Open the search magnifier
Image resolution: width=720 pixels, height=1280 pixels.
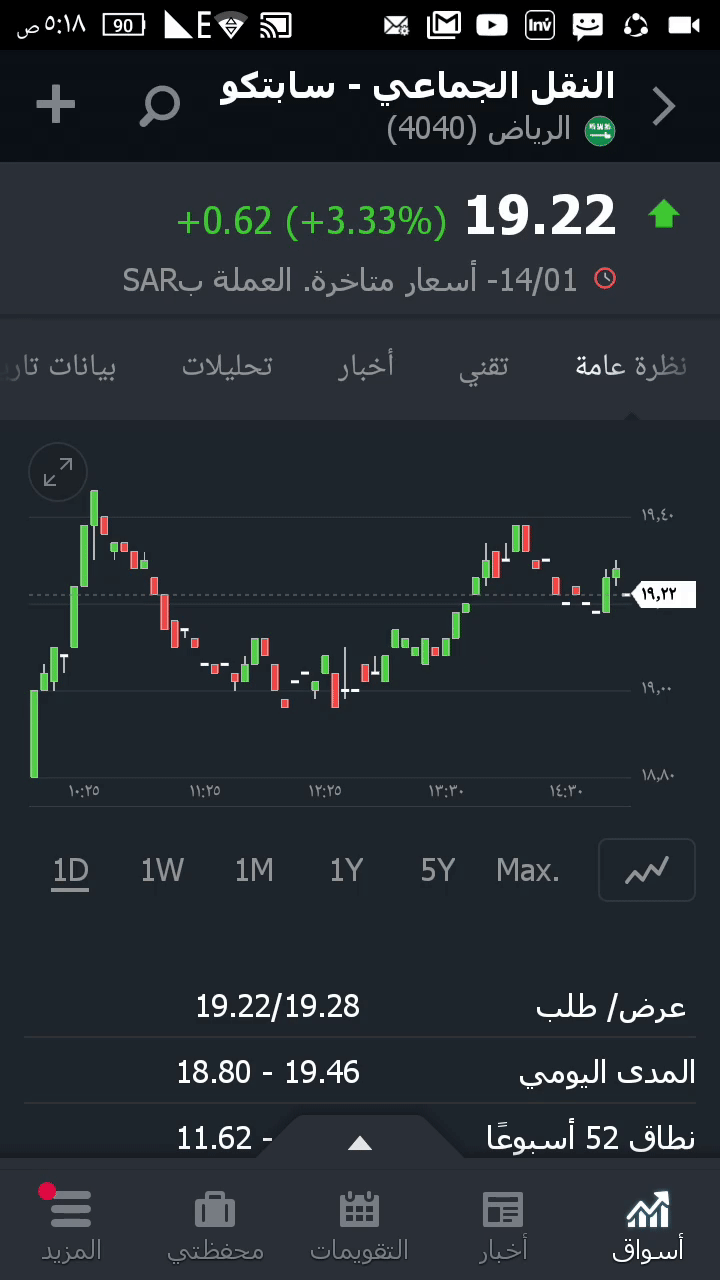[159, 105]
